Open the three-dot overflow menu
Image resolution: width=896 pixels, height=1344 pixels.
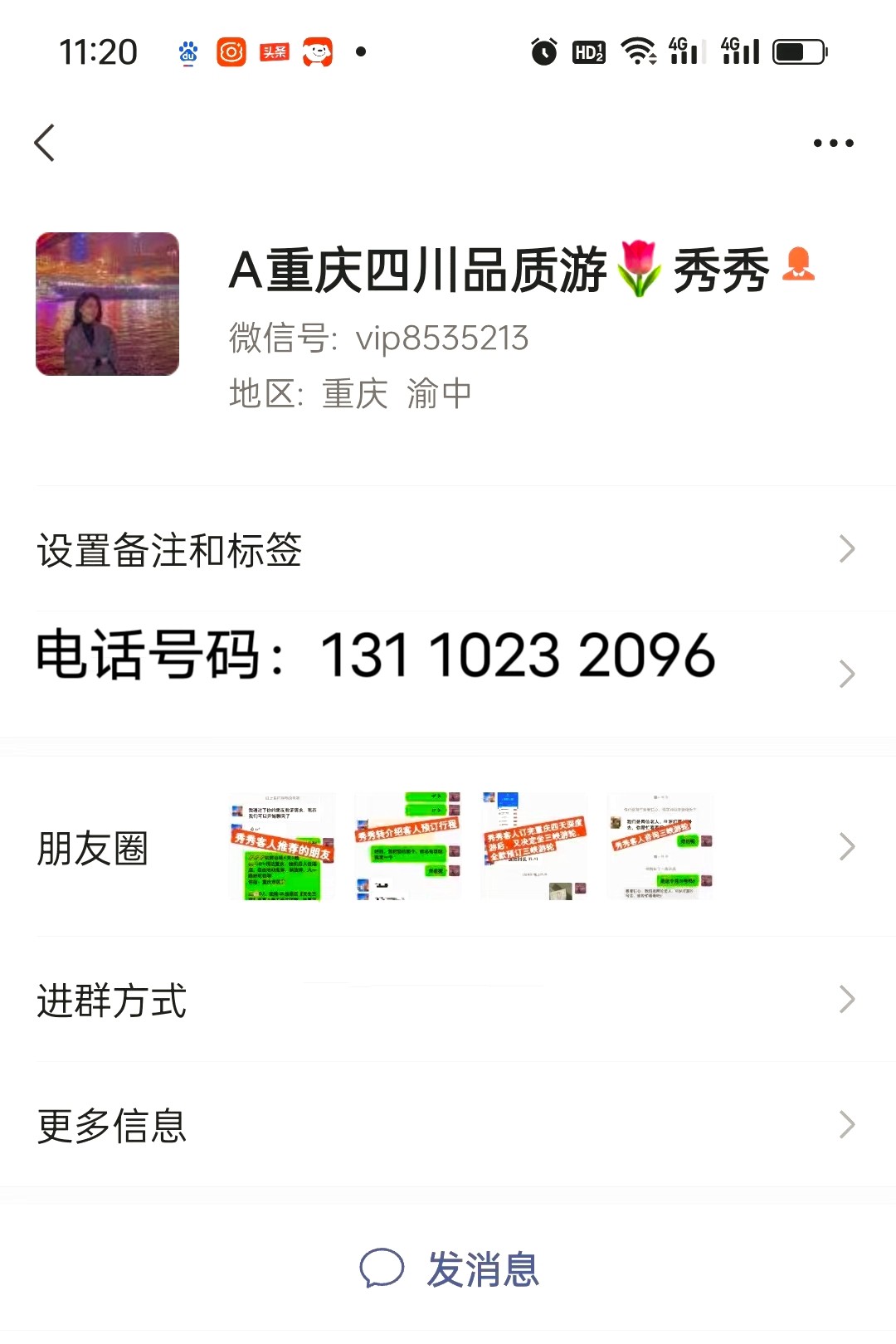pyautogui.click(x=833, y=143)
